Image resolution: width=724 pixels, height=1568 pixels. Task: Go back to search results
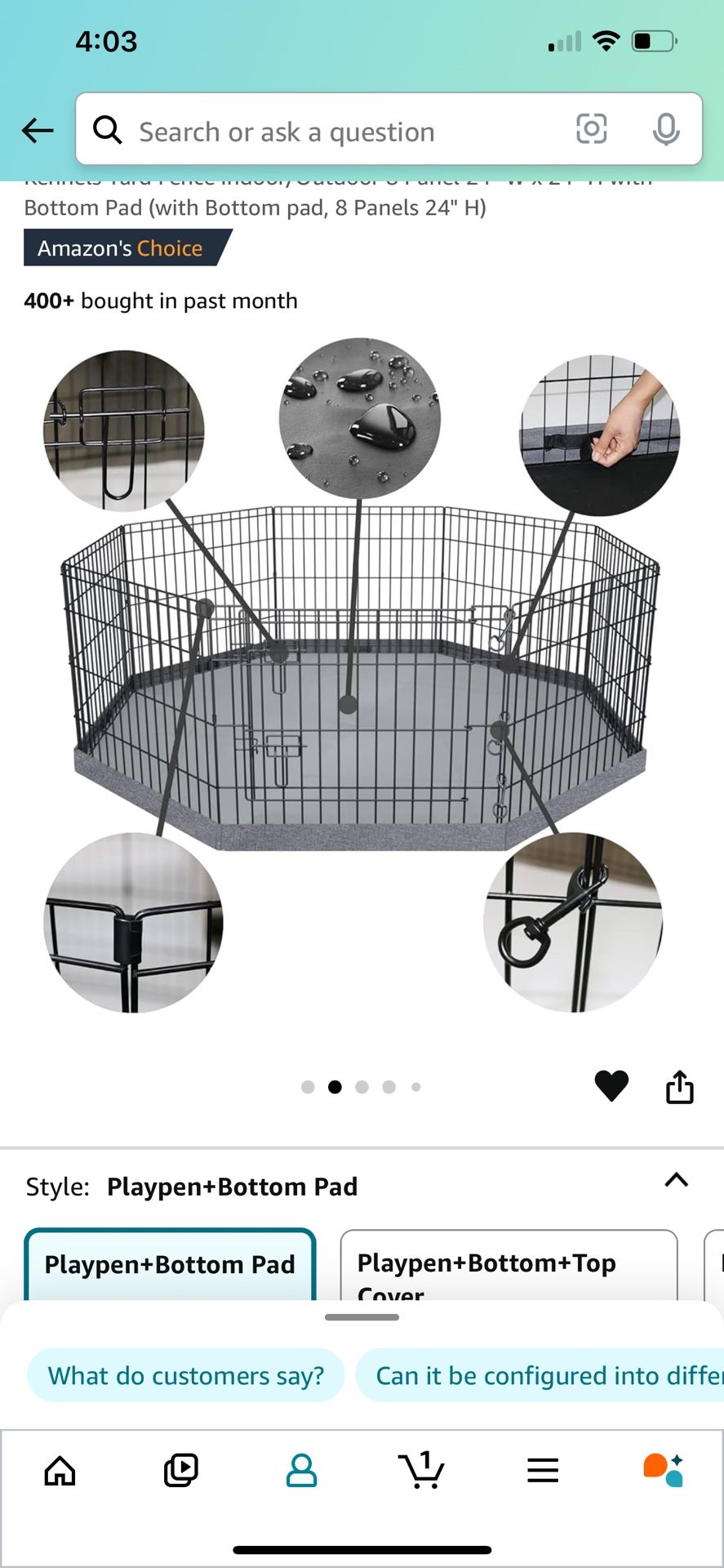(x=37, y=131)
